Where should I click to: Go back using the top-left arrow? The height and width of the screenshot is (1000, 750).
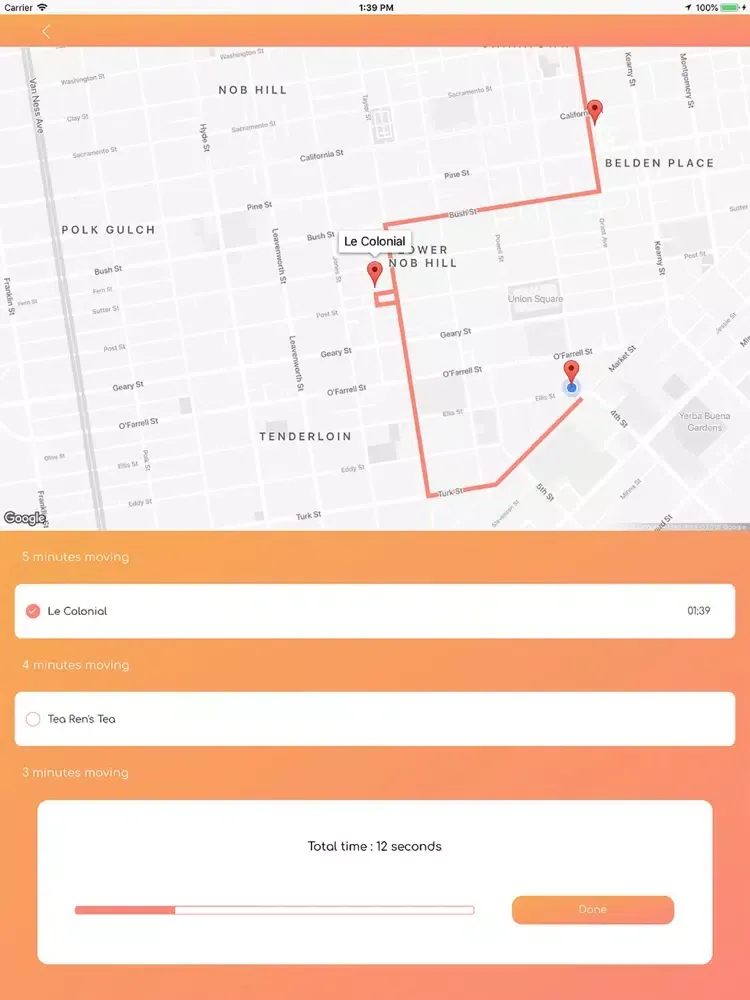tap(46, 31)
